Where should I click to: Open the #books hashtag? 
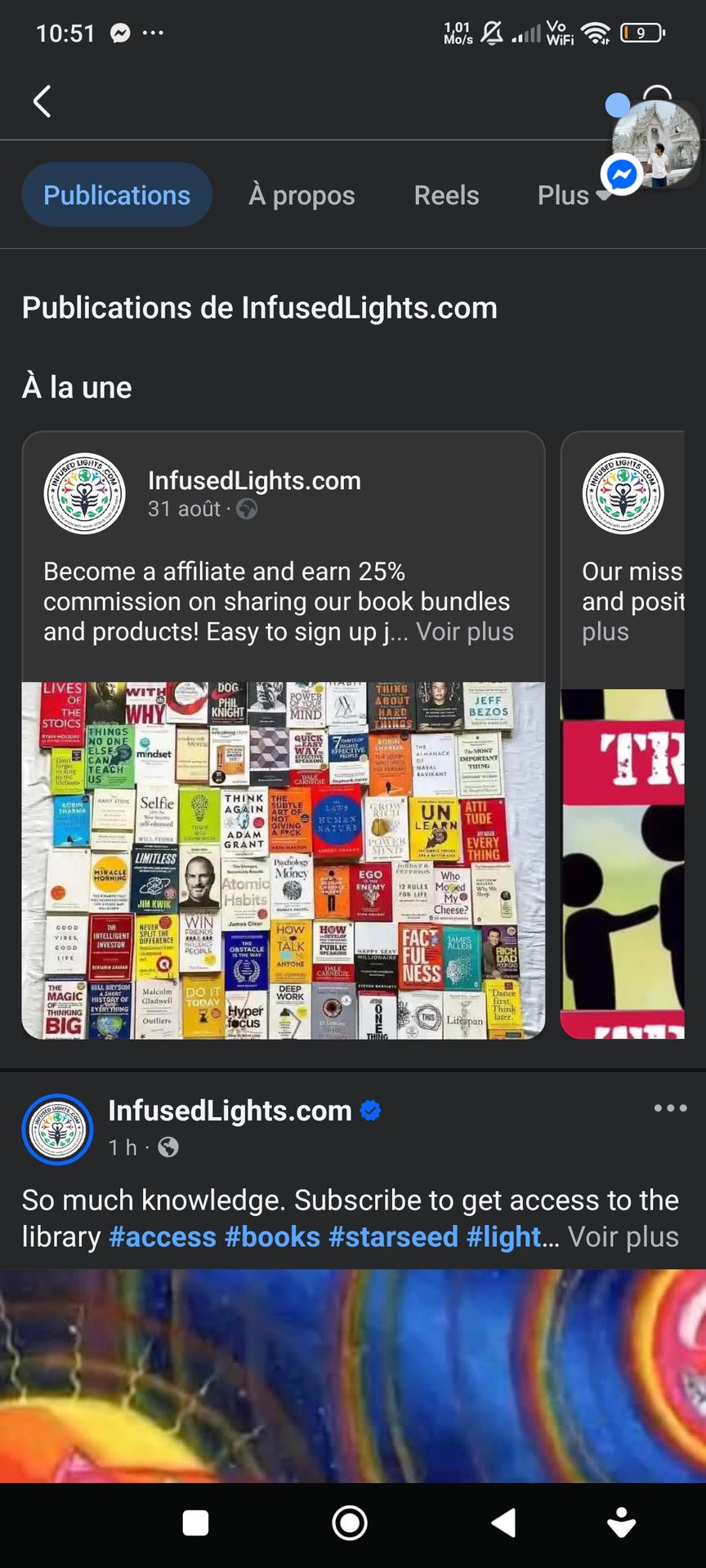[272, 1237]
